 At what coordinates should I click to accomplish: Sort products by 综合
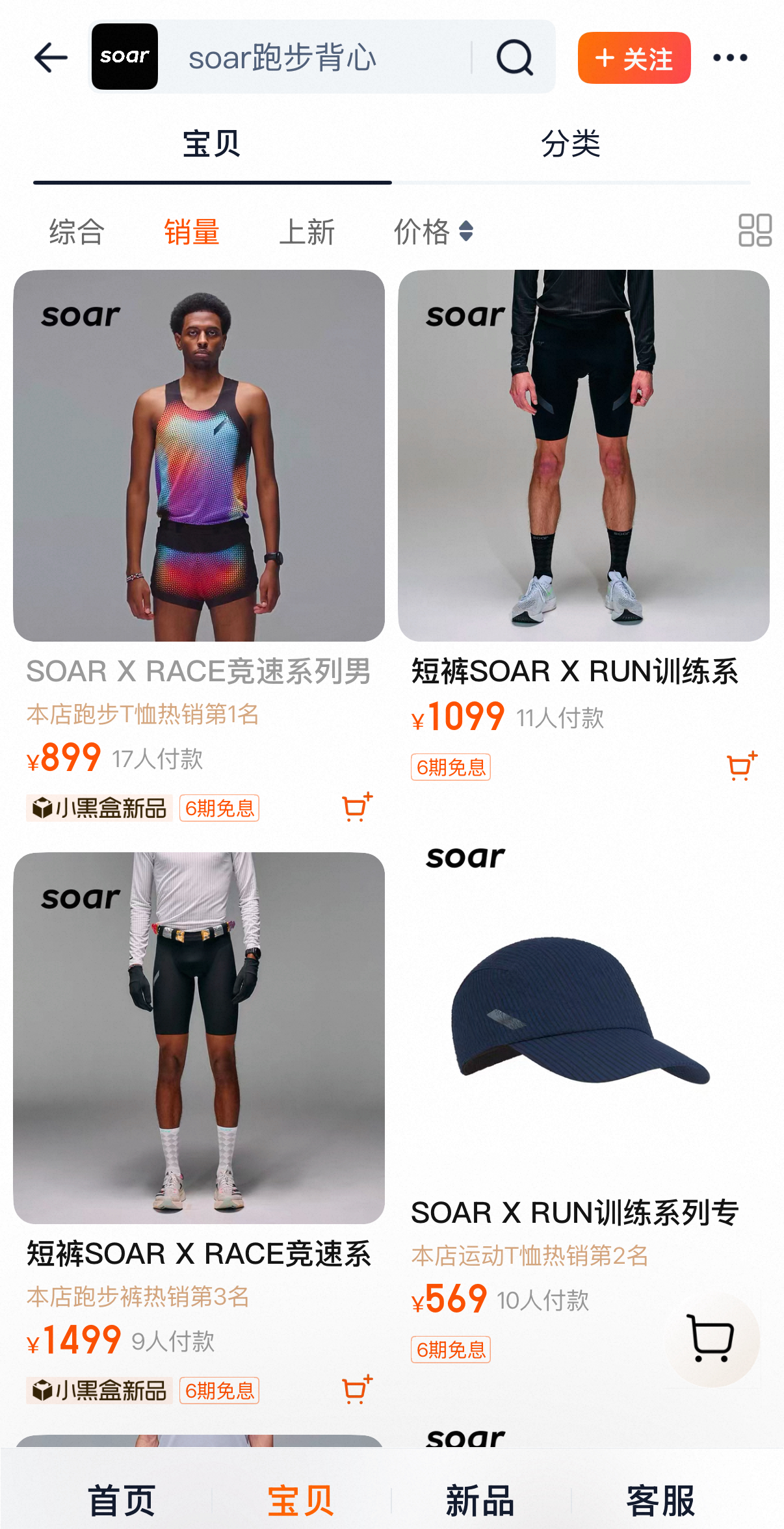(x=77, y=232)
